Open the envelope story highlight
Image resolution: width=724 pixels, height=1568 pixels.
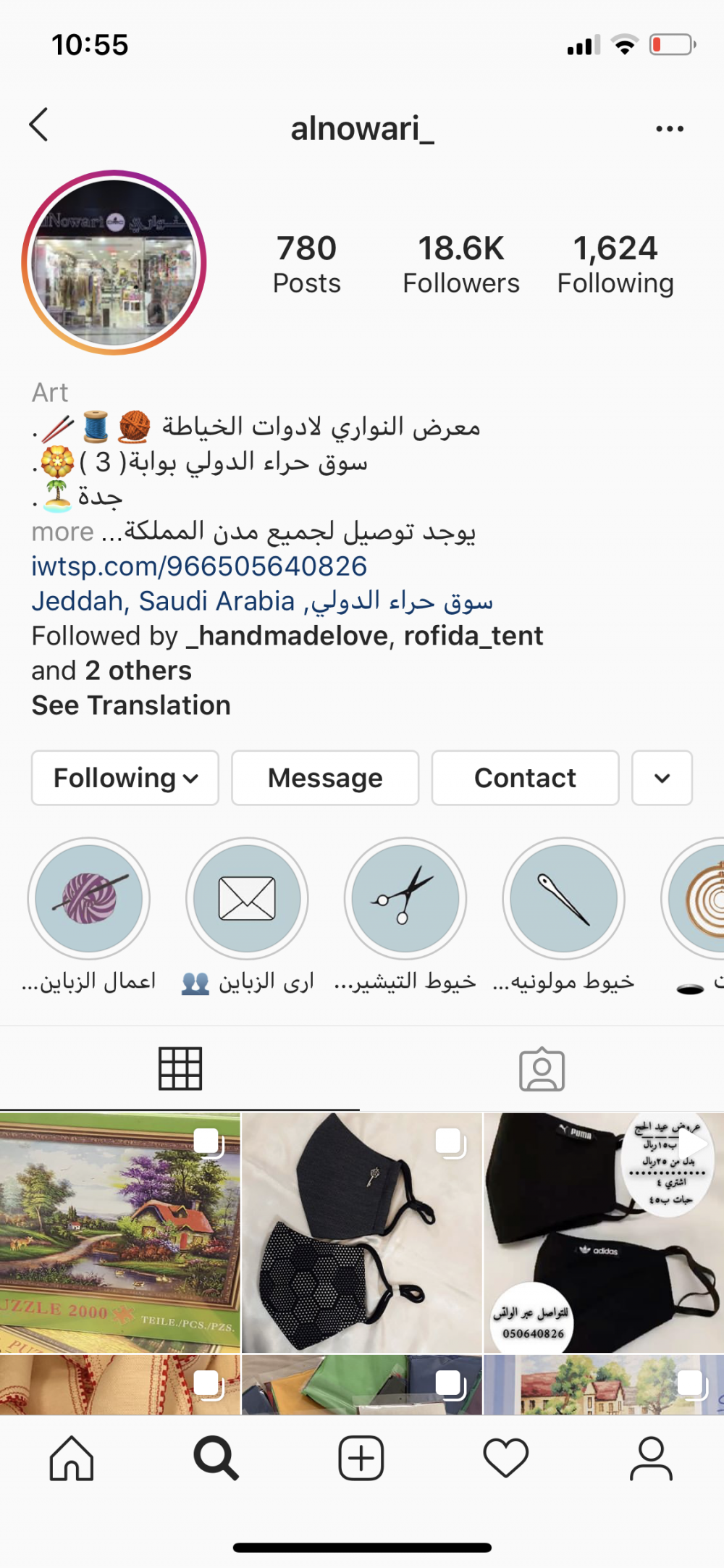pos(247,899)
